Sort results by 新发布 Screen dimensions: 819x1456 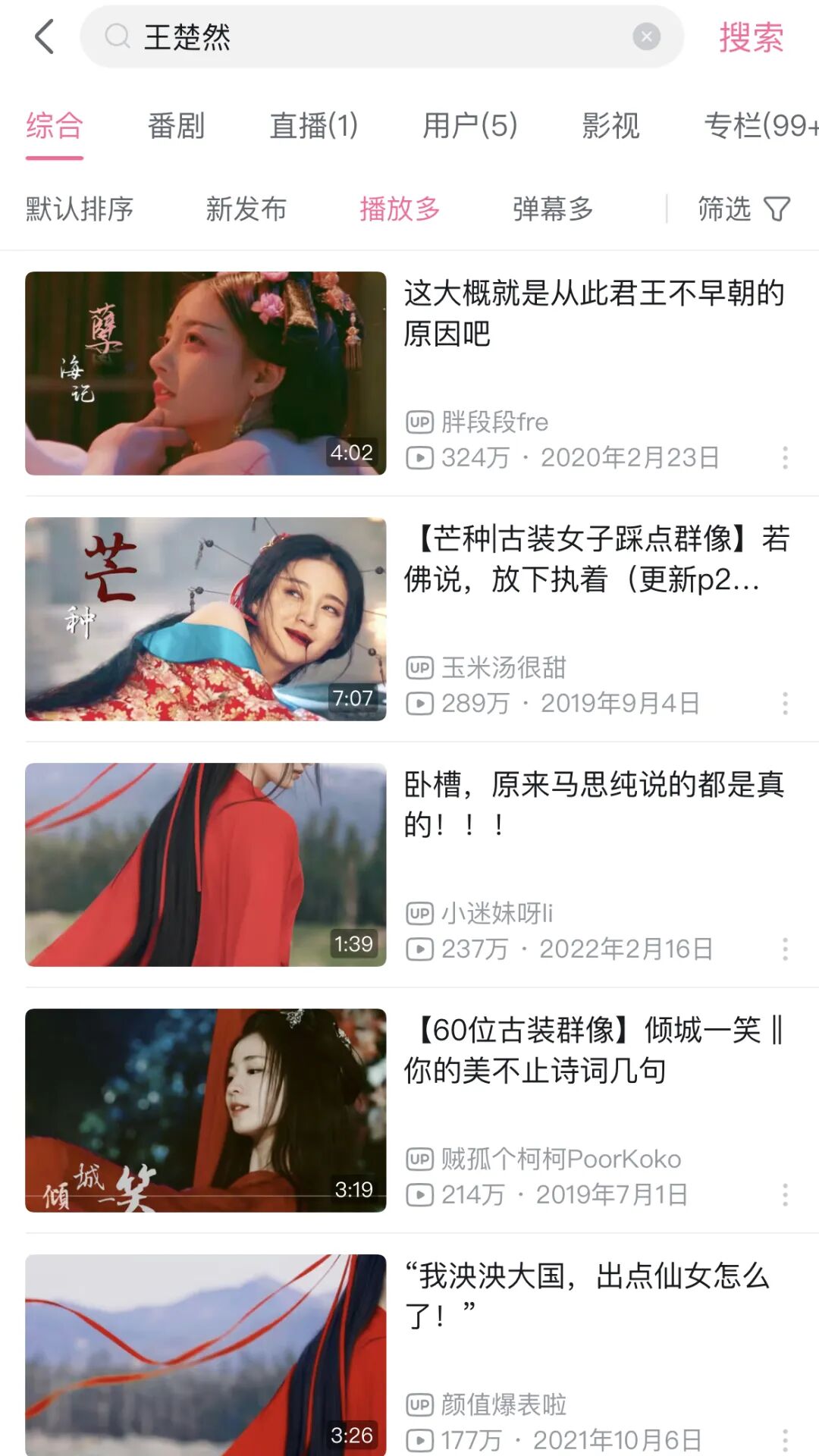[246, 209]
